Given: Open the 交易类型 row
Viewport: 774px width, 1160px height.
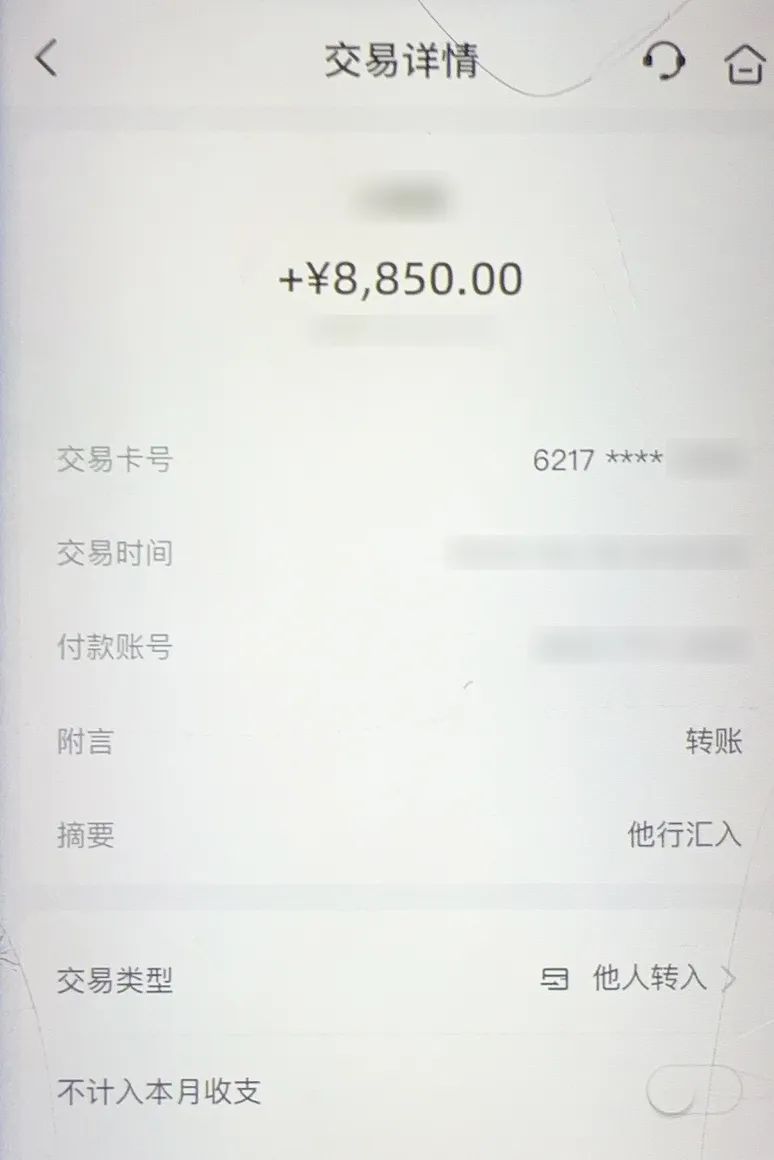Looking at the screenshot, I should click(x=400, y=980).
